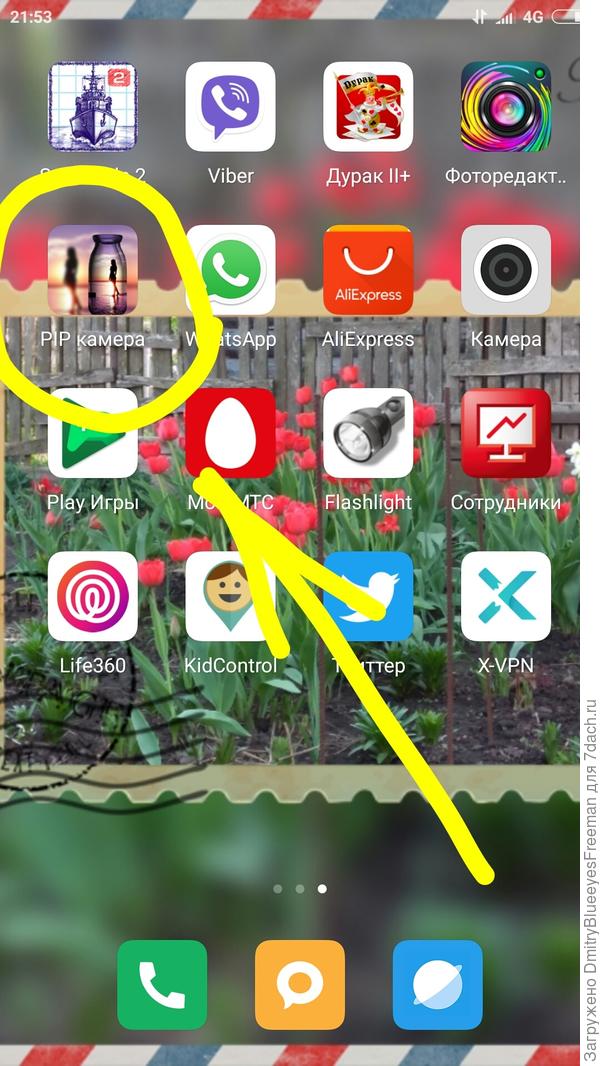Screen dimensions: 600x1066
Task: Open WhatsApp
Action: [x=230, y=270]
